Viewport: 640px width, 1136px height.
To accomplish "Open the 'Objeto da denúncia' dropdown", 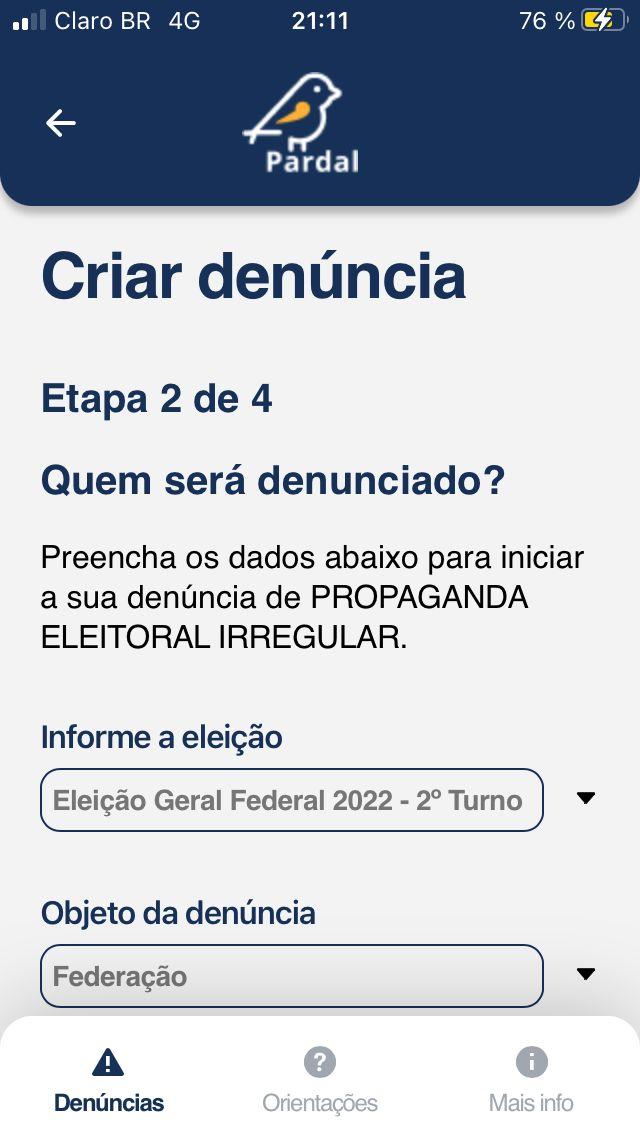I will (x=291, y=976).
